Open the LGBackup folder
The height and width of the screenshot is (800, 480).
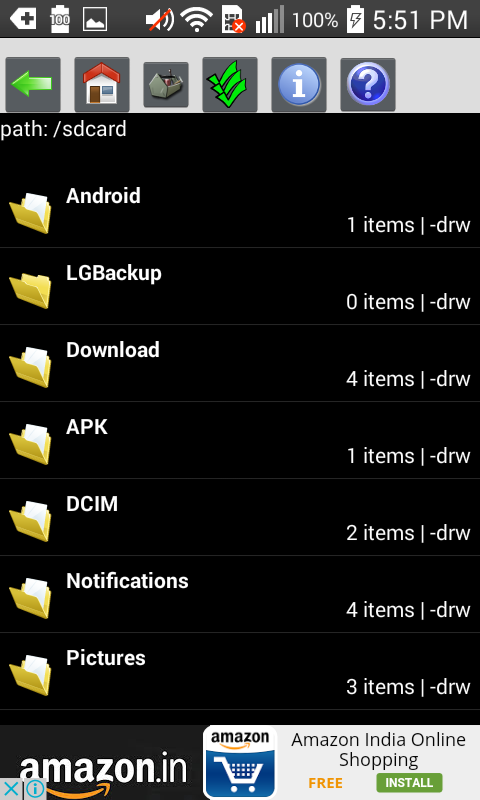tap(240, 287)
